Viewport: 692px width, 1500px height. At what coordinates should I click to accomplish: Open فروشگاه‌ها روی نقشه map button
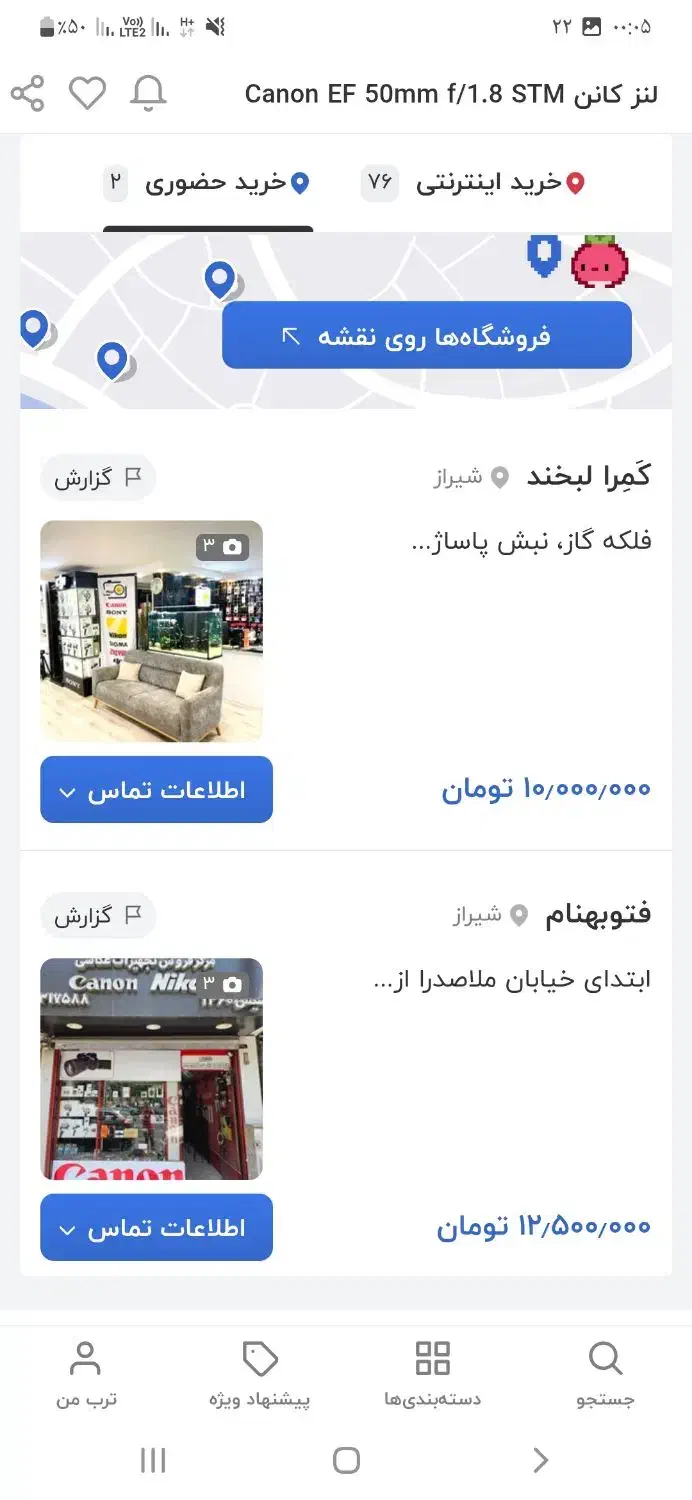point(427,336)
